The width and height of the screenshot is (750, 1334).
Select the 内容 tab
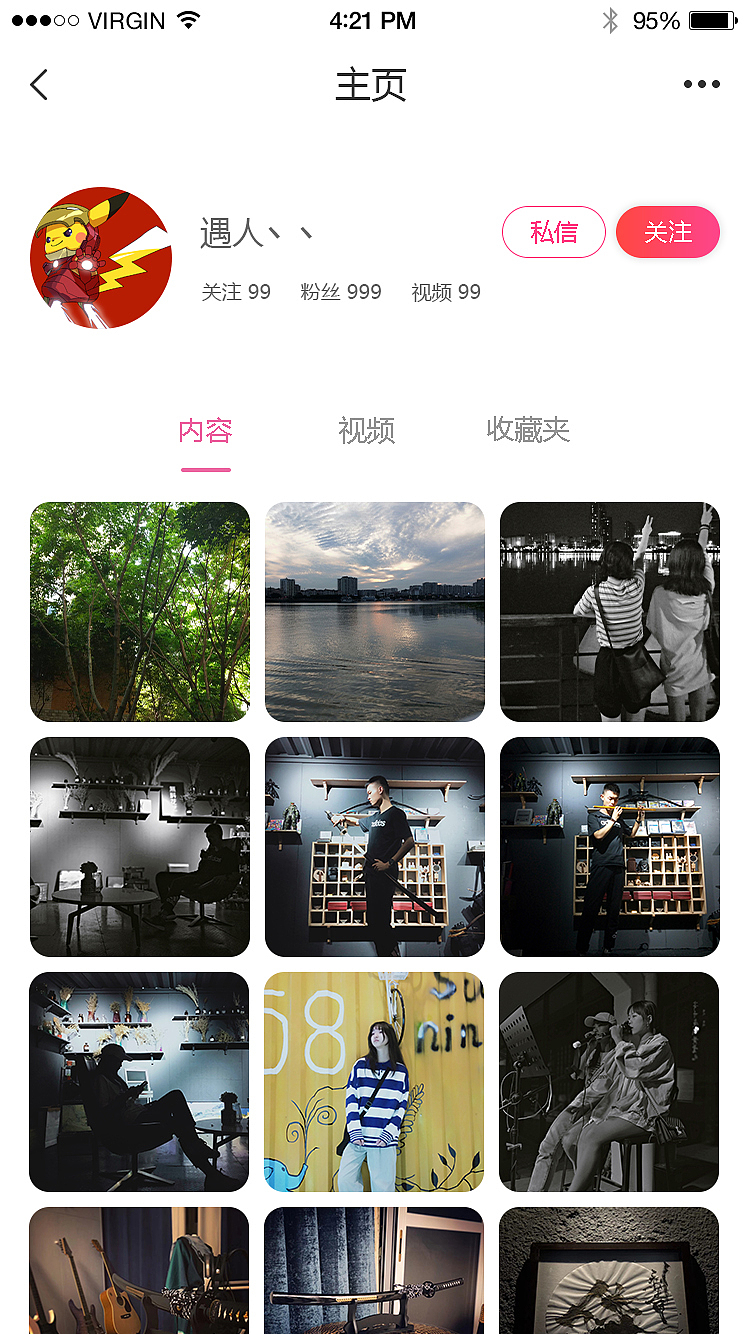tap(205, 431)
